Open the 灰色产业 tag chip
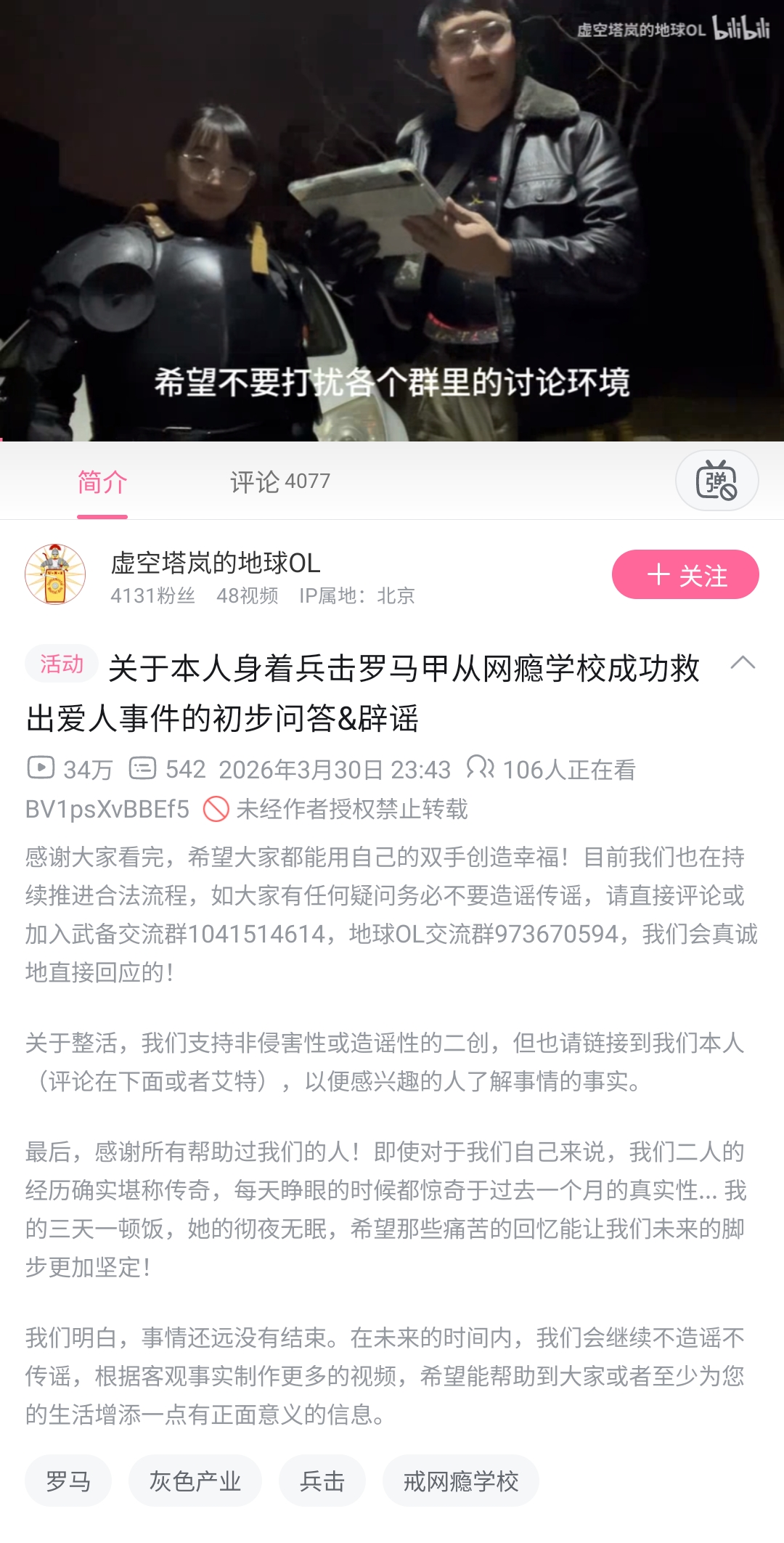This screenshot has height=1543, width=784. point(195,1481)
